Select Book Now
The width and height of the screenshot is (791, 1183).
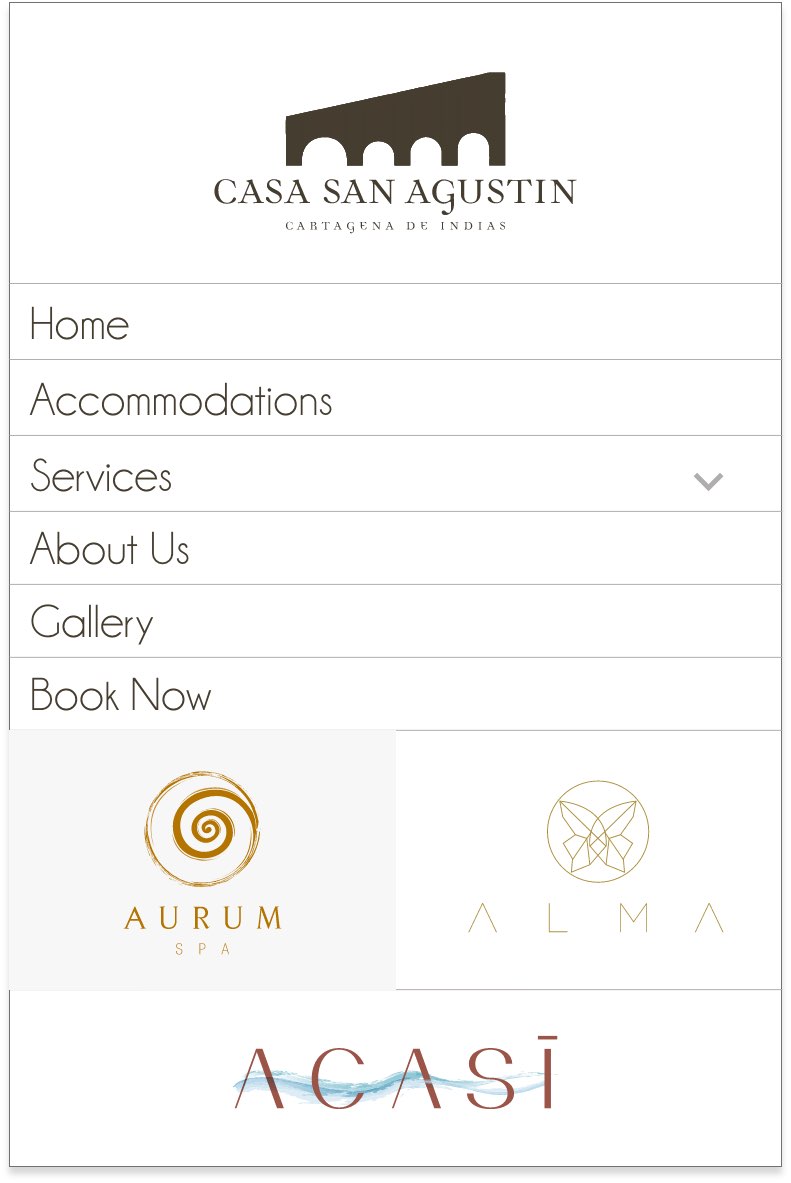121,696
